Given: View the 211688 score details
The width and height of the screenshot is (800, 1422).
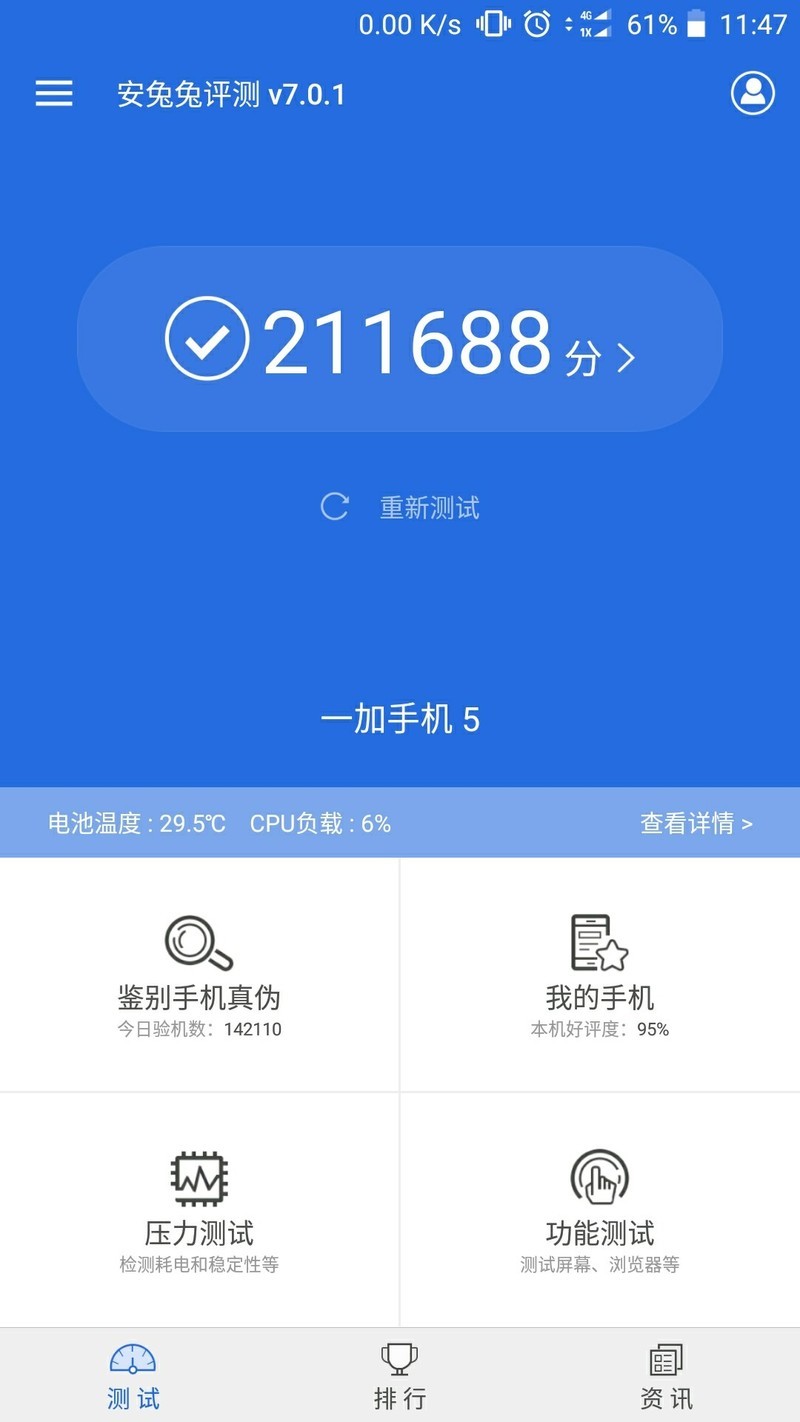Looking at the screenshot, I should [x=400, y=340].
